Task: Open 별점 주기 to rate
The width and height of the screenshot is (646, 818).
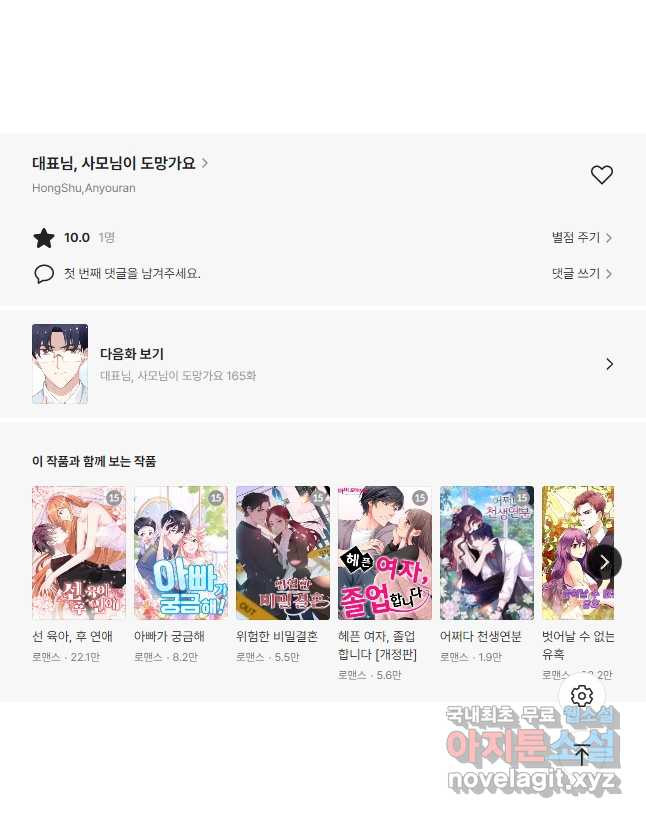Action: coord(581,238)
